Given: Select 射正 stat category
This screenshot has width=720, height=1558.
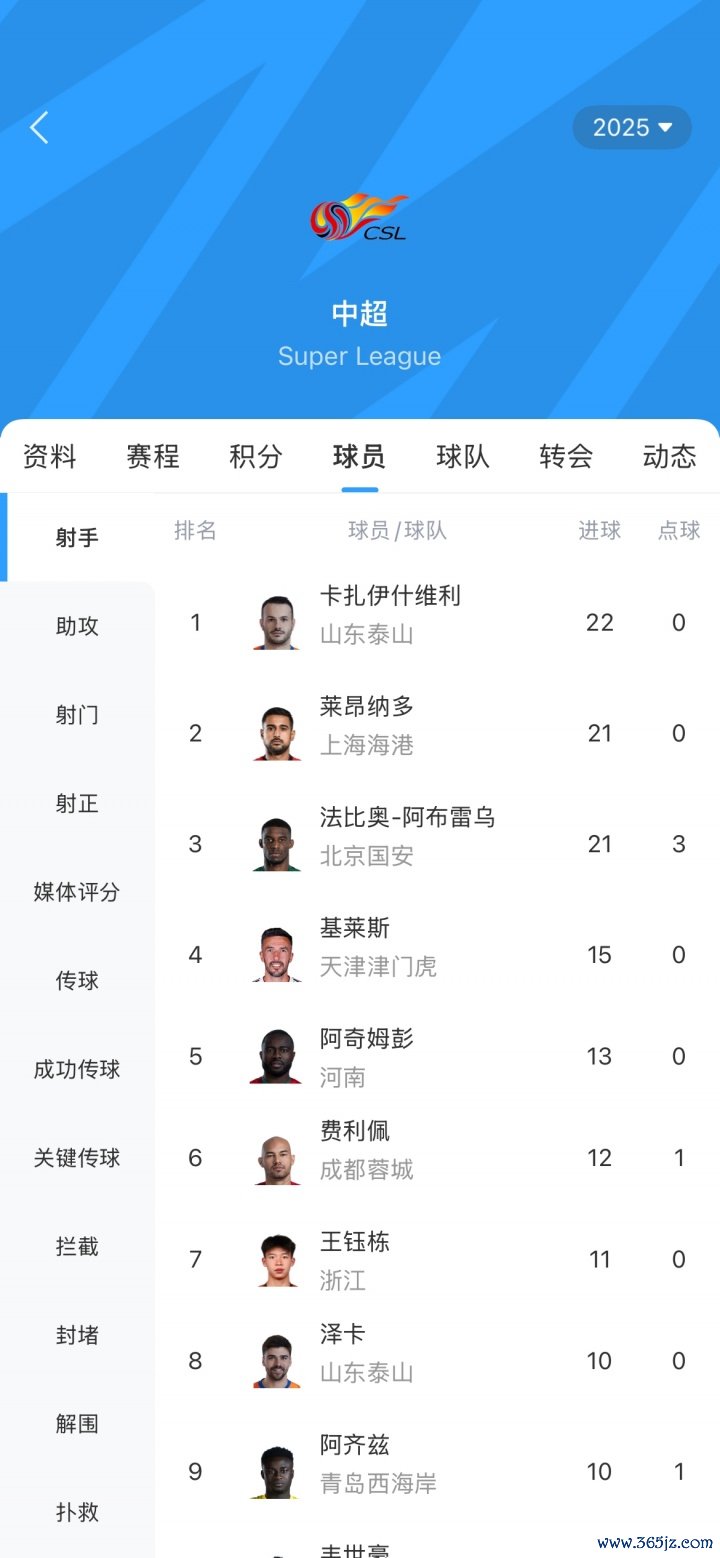Looking at the screenshot, I should click(x=77, y=804).
